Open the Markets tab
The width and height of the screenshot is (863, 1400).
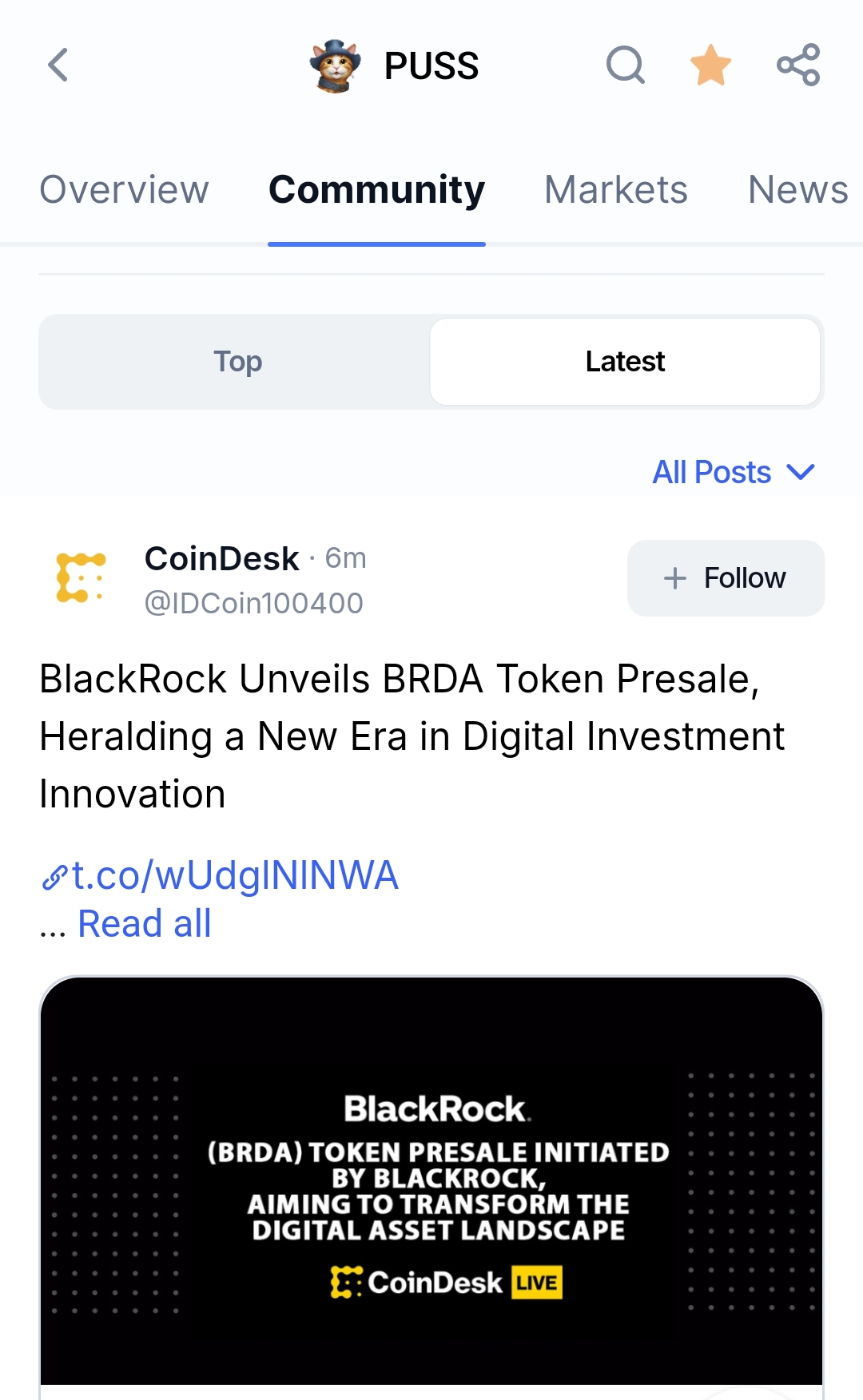615,190
